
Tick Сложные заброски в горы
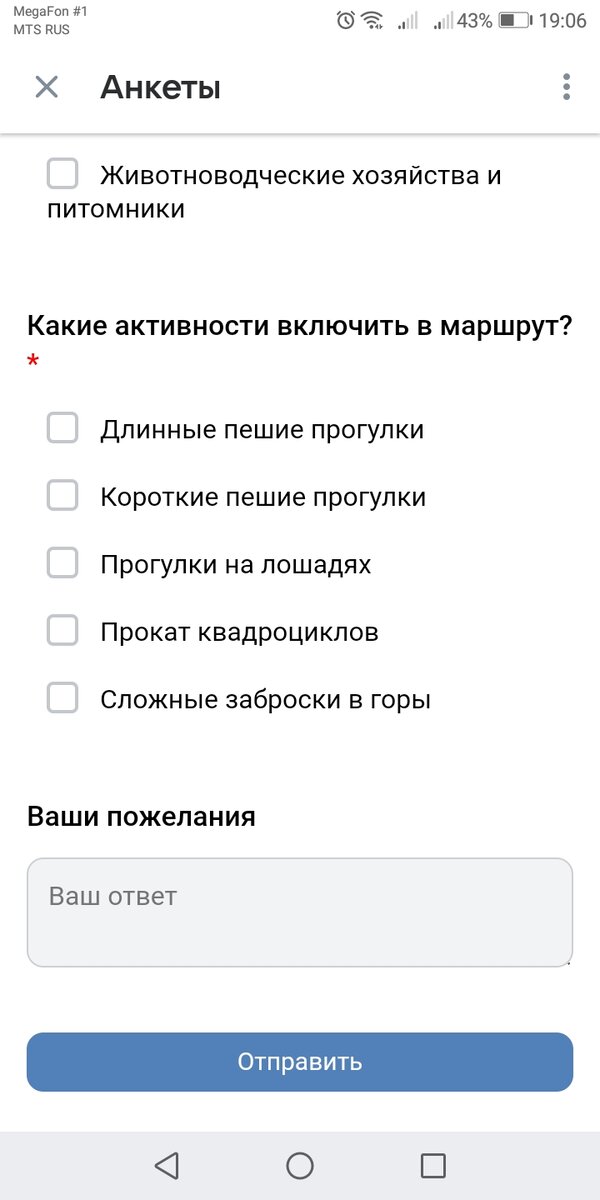[x=62, y=698]
